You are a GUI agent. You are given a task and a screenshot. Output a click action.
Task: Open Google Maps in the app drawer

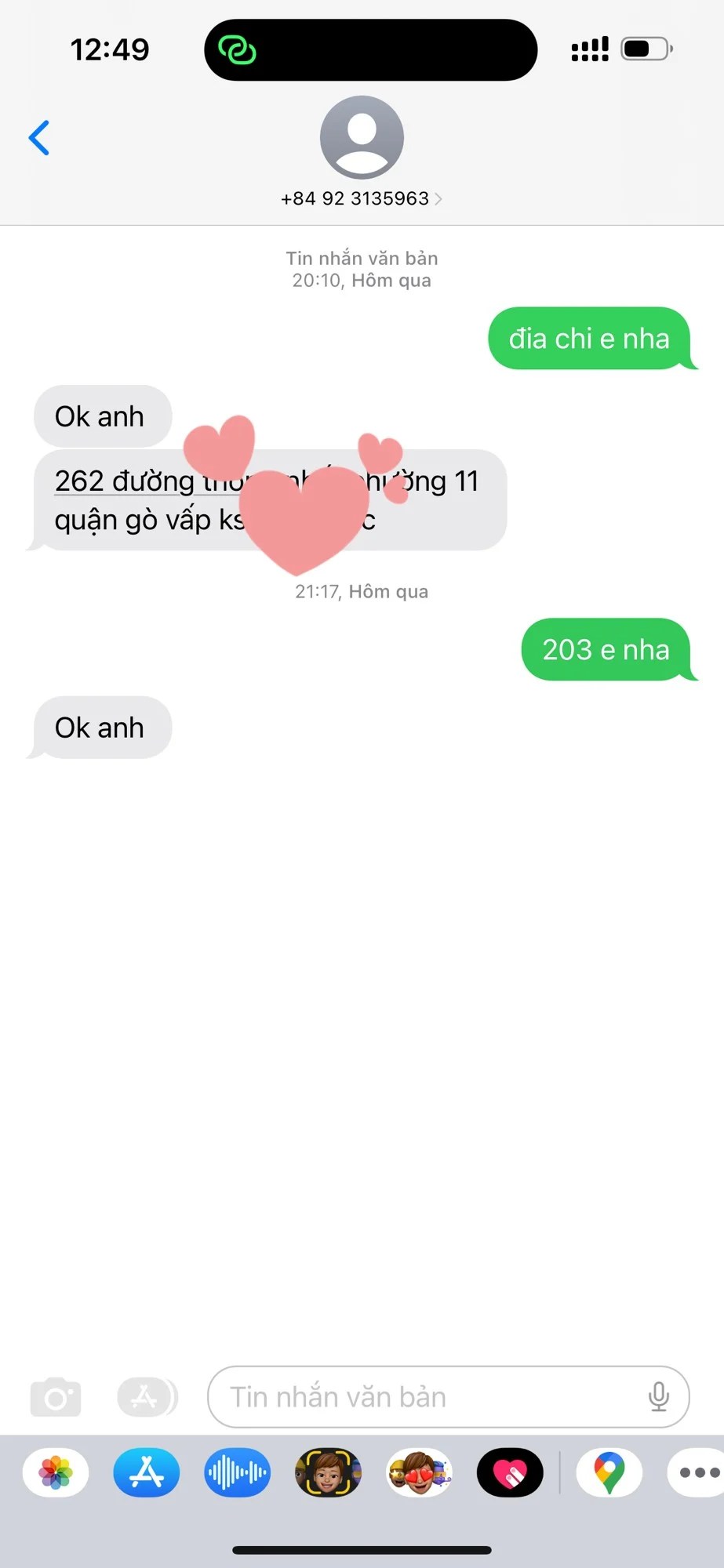coord(609,1472)
